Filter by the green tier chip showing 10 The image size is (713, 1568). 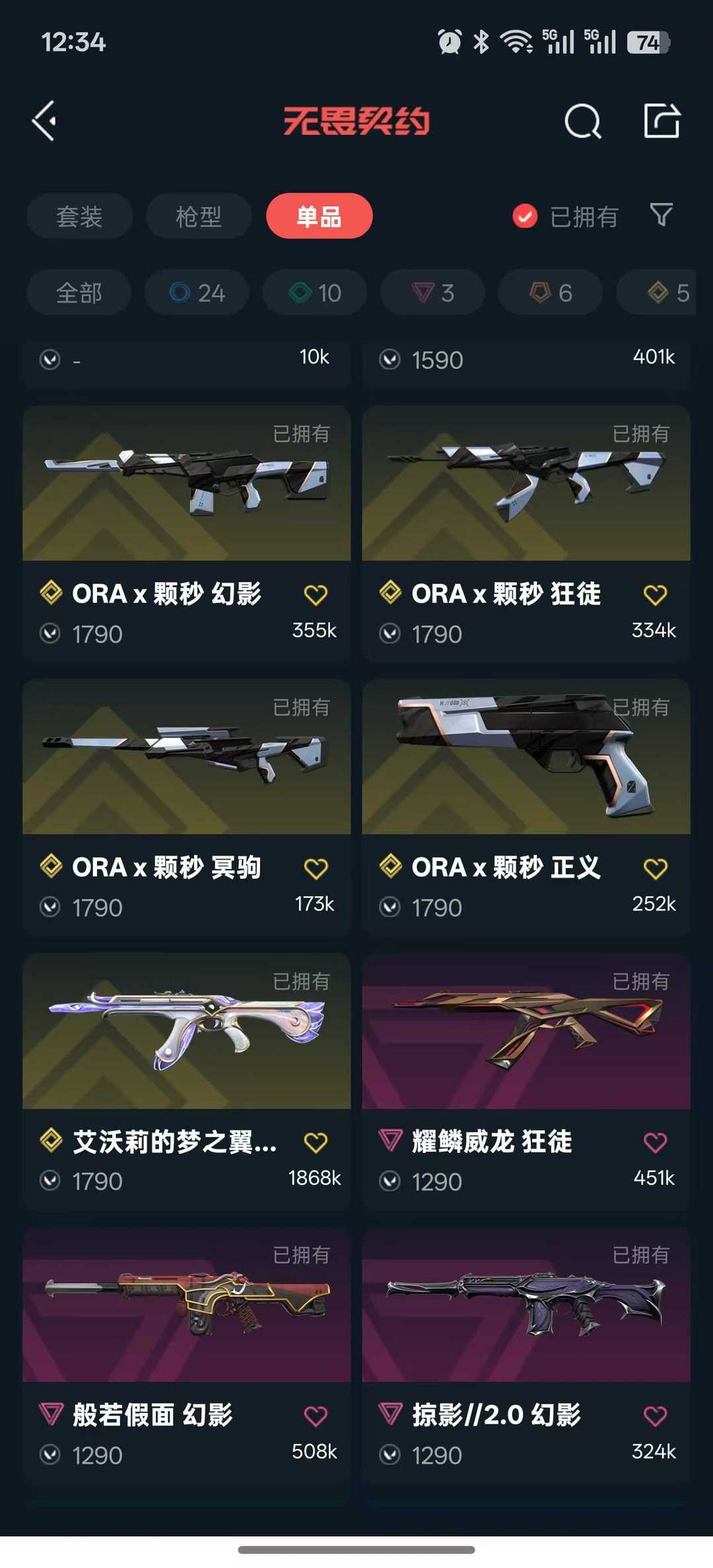point(315,292)
